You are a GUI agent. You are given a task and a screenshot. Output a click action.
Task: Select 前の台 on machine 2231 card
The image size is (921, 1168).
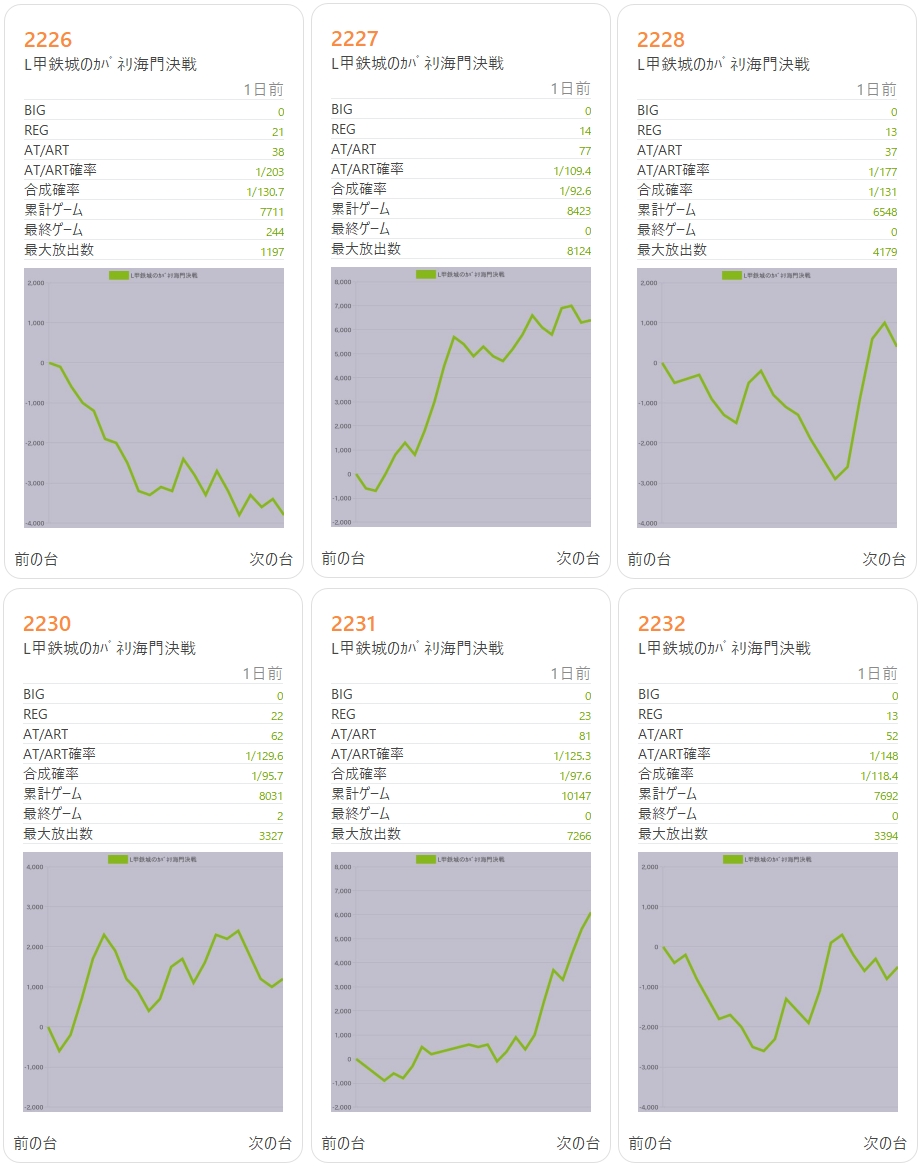point(343,1143)
